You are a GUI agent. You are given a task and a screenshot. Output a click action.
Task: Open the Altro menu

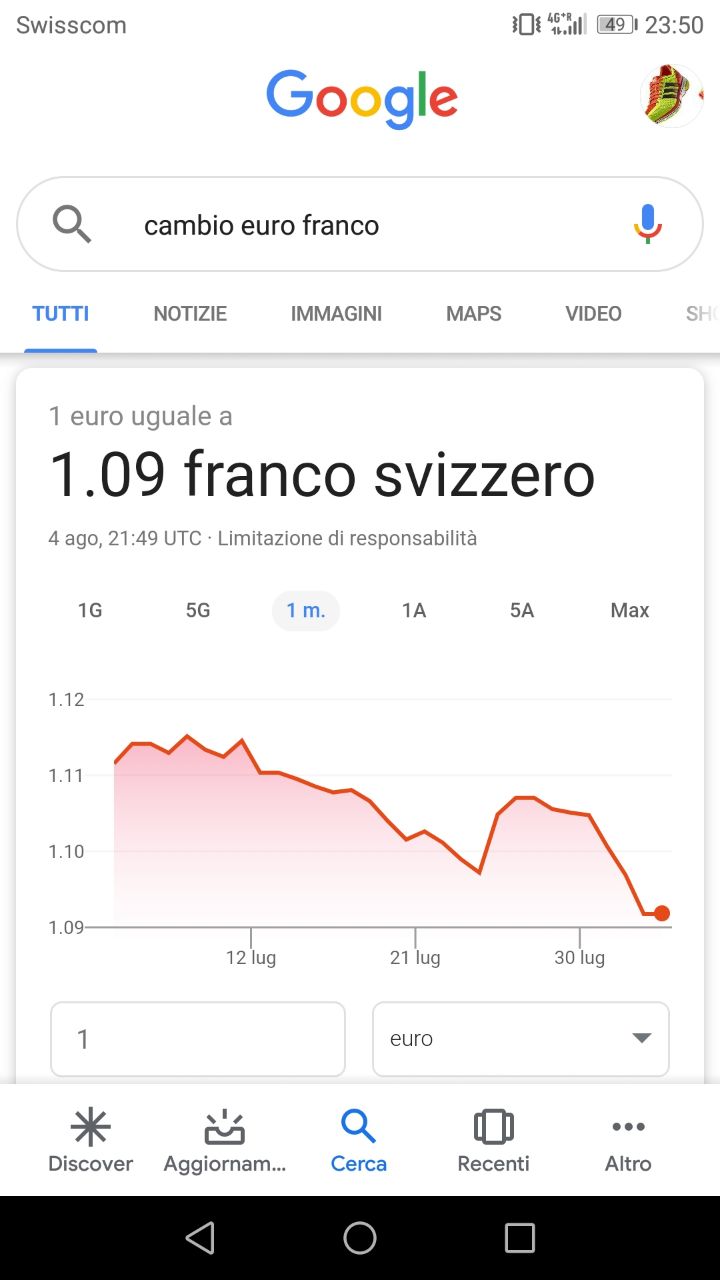tap(628, 1141)
